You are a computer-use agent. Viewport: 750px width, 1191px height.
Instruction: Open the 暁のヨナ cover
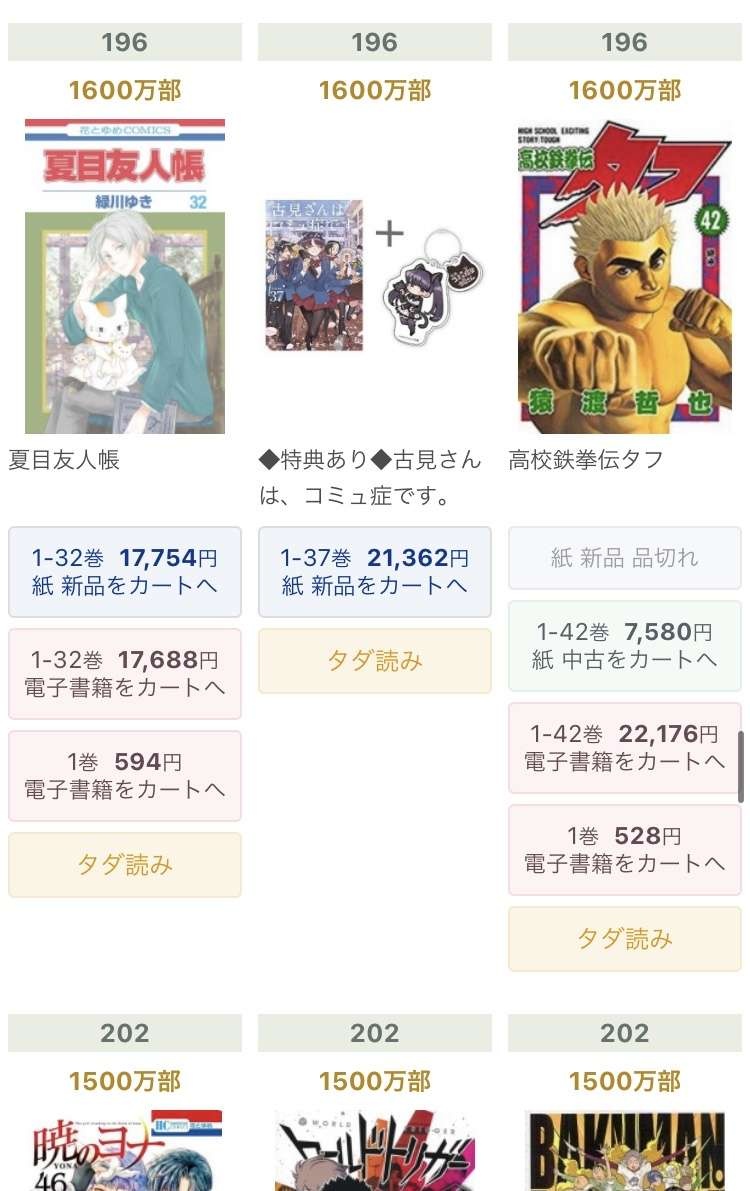[x=125, y=1150]
